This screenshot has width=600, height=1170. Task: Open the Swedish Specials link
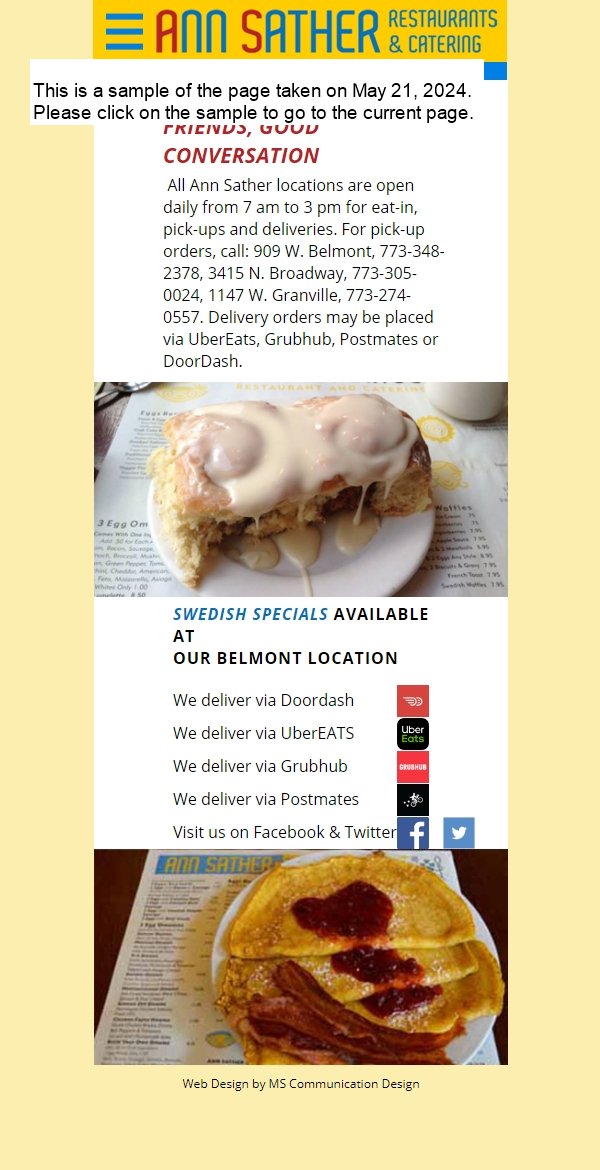pos(250,614)
